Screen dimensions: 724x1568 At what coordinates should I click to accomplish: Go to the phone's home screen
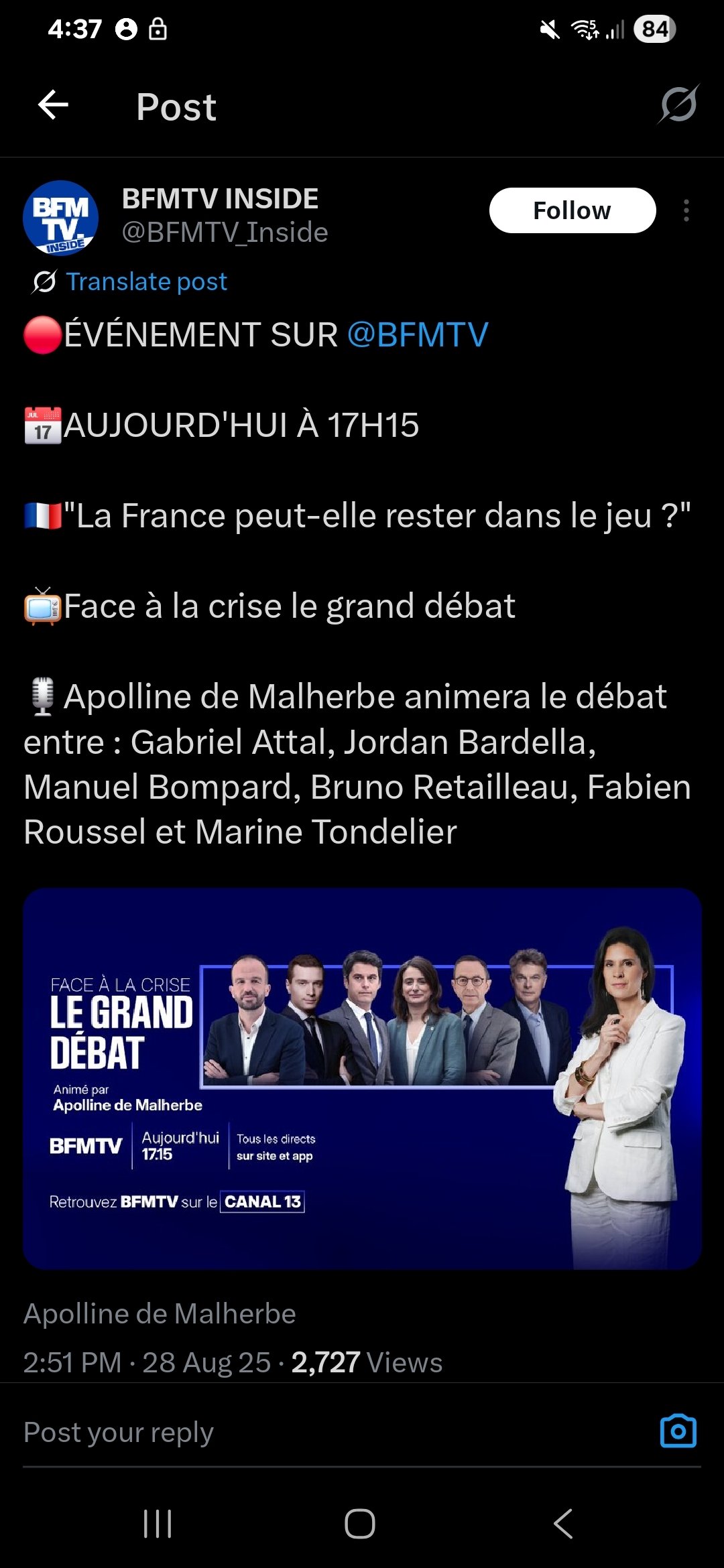pos(360,1524)
